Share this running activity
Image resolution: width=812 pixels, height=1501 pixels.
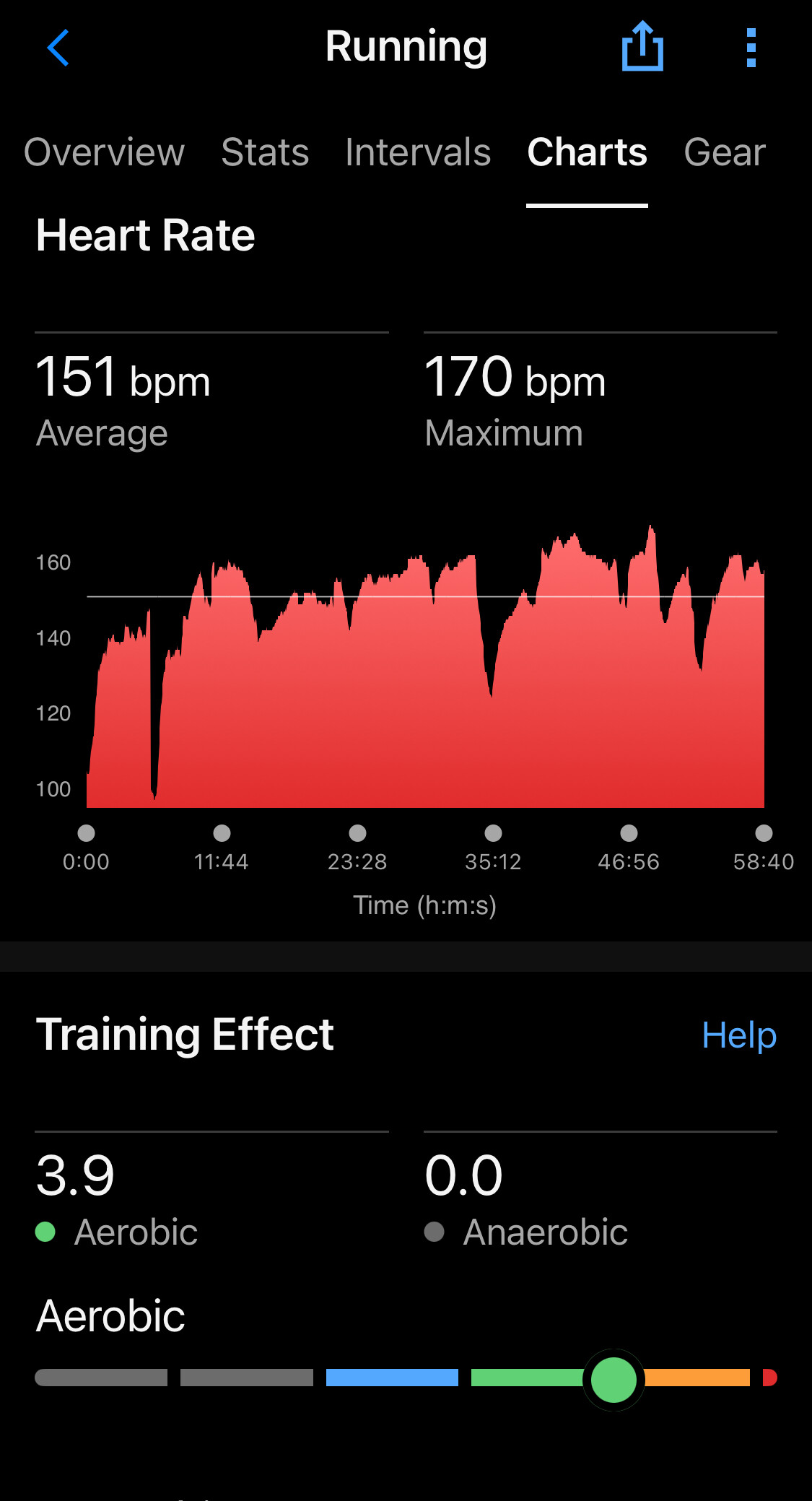(642, 46)
